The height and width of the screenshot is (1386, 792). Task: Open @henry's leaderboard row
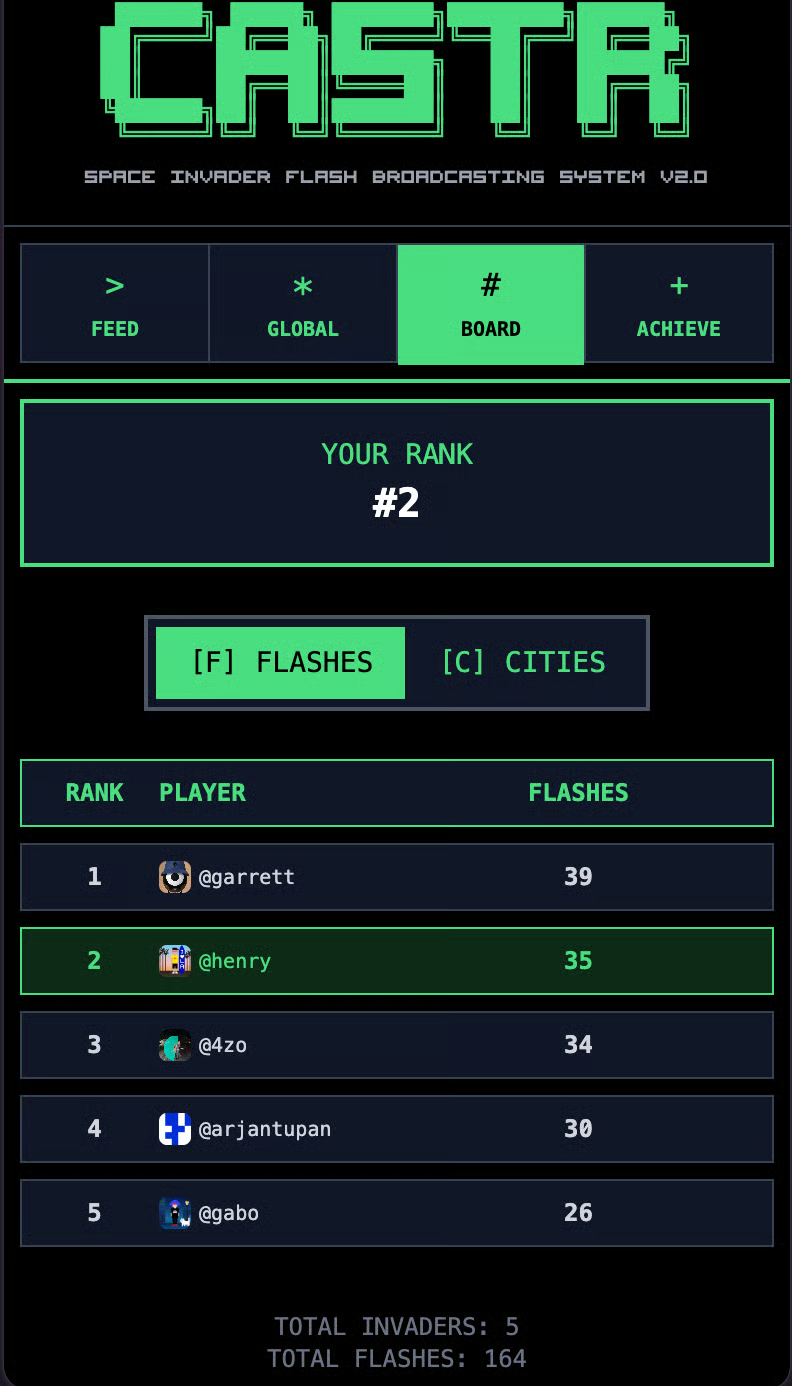(396, 961)
